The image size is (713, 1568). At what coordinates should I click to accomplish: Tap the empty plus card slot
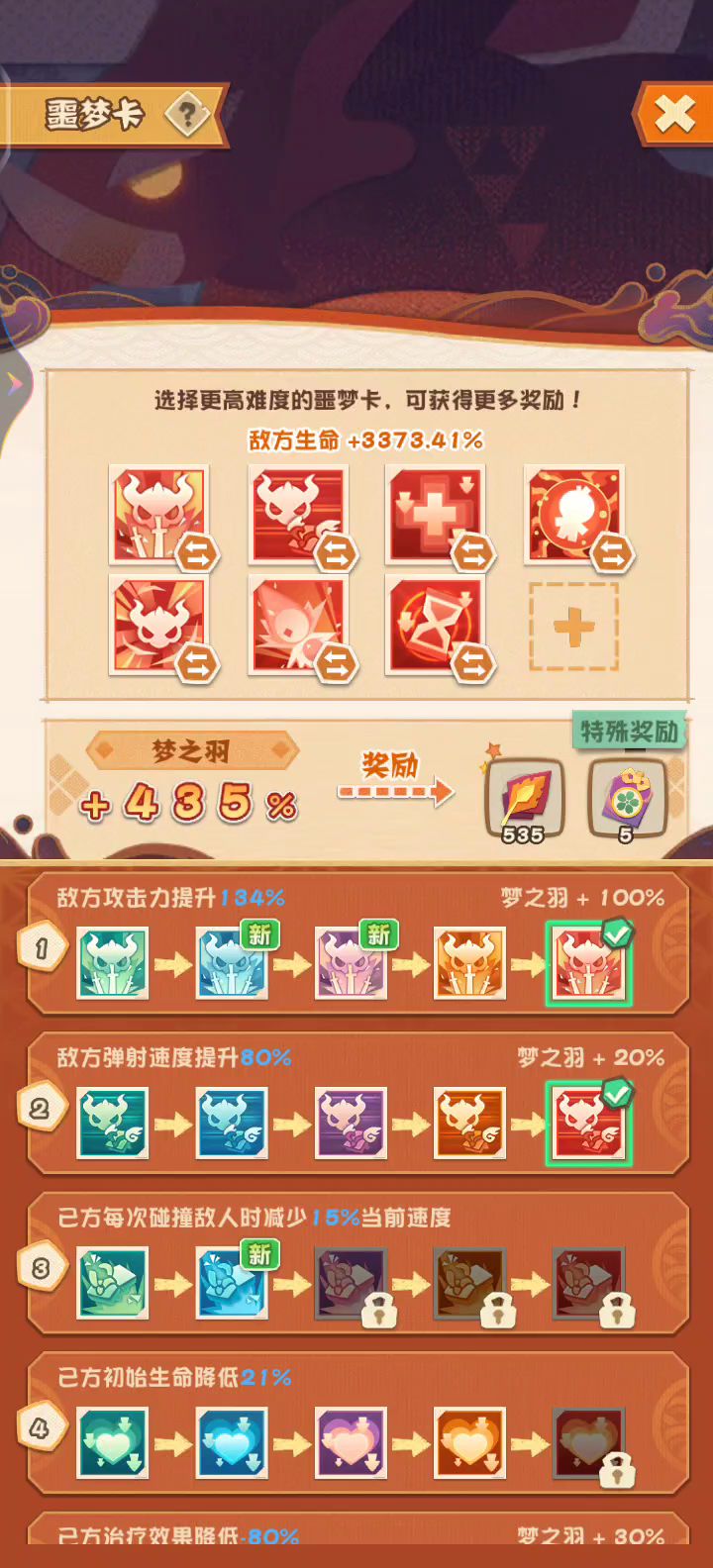coord(573,627)
